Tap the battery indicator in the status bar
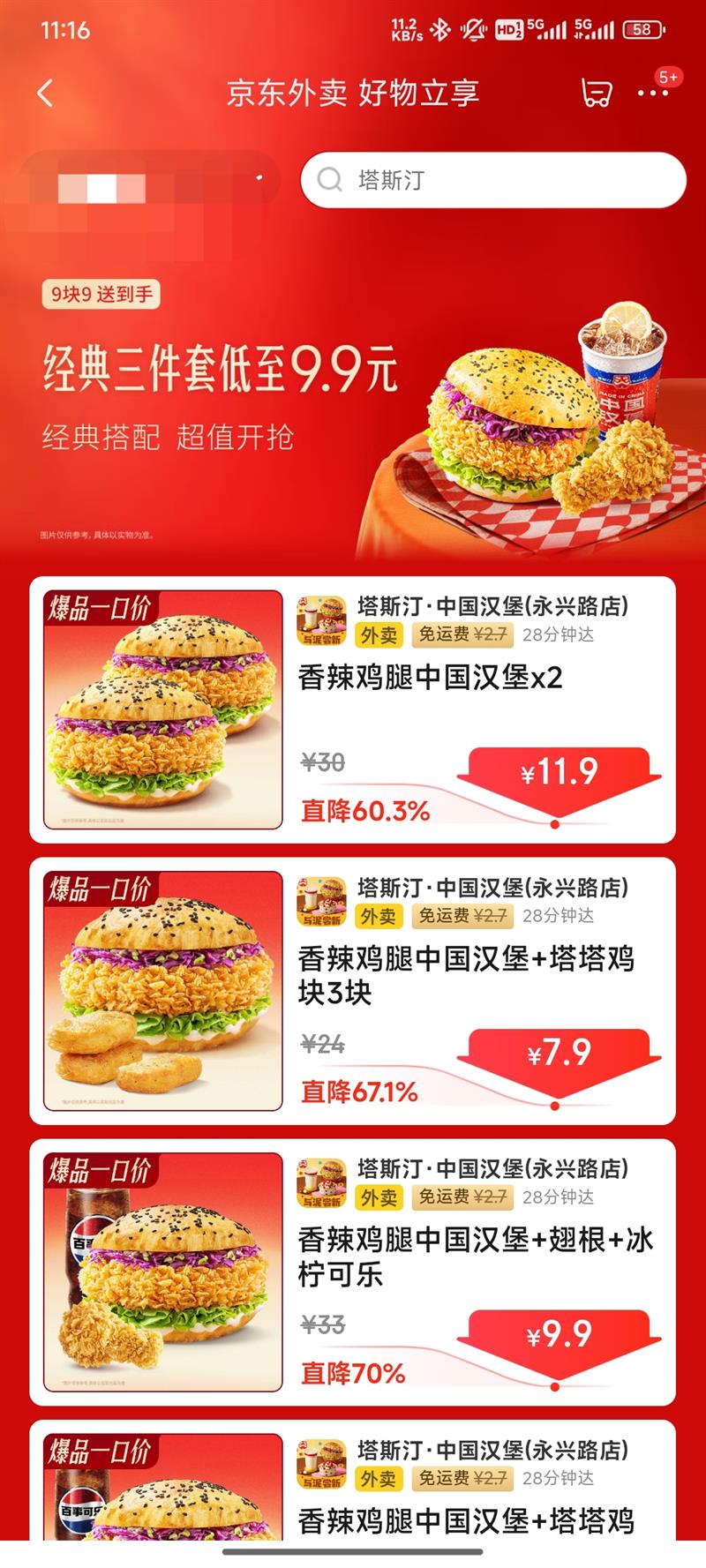The height and width of the screenshot is (1568, 706). coord(642,28)
